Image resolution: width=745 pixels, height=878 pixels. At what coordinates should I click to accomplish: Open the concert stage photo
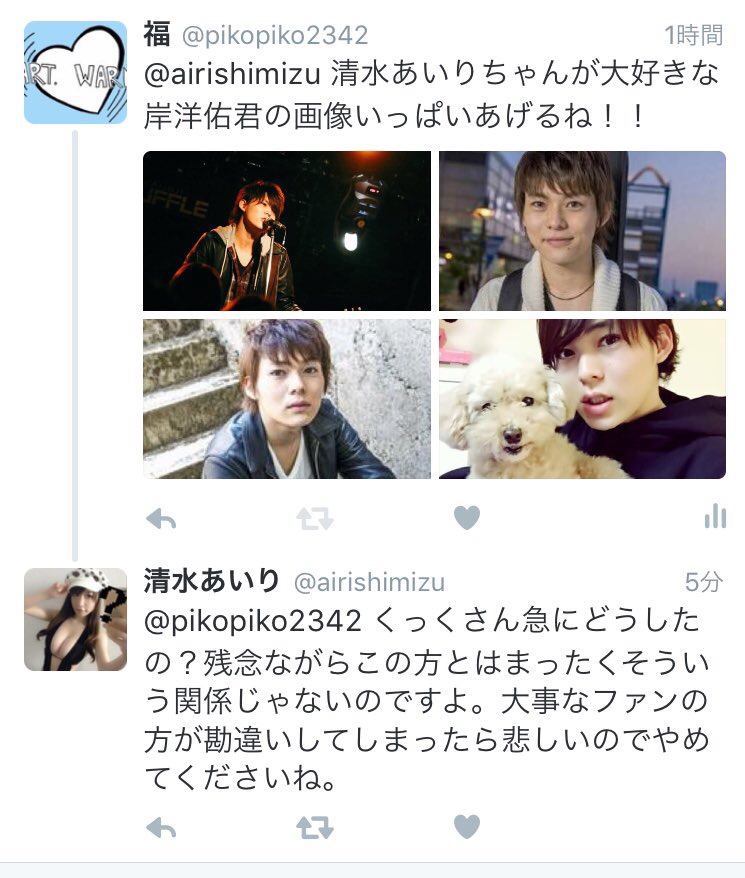coord(287,231)
